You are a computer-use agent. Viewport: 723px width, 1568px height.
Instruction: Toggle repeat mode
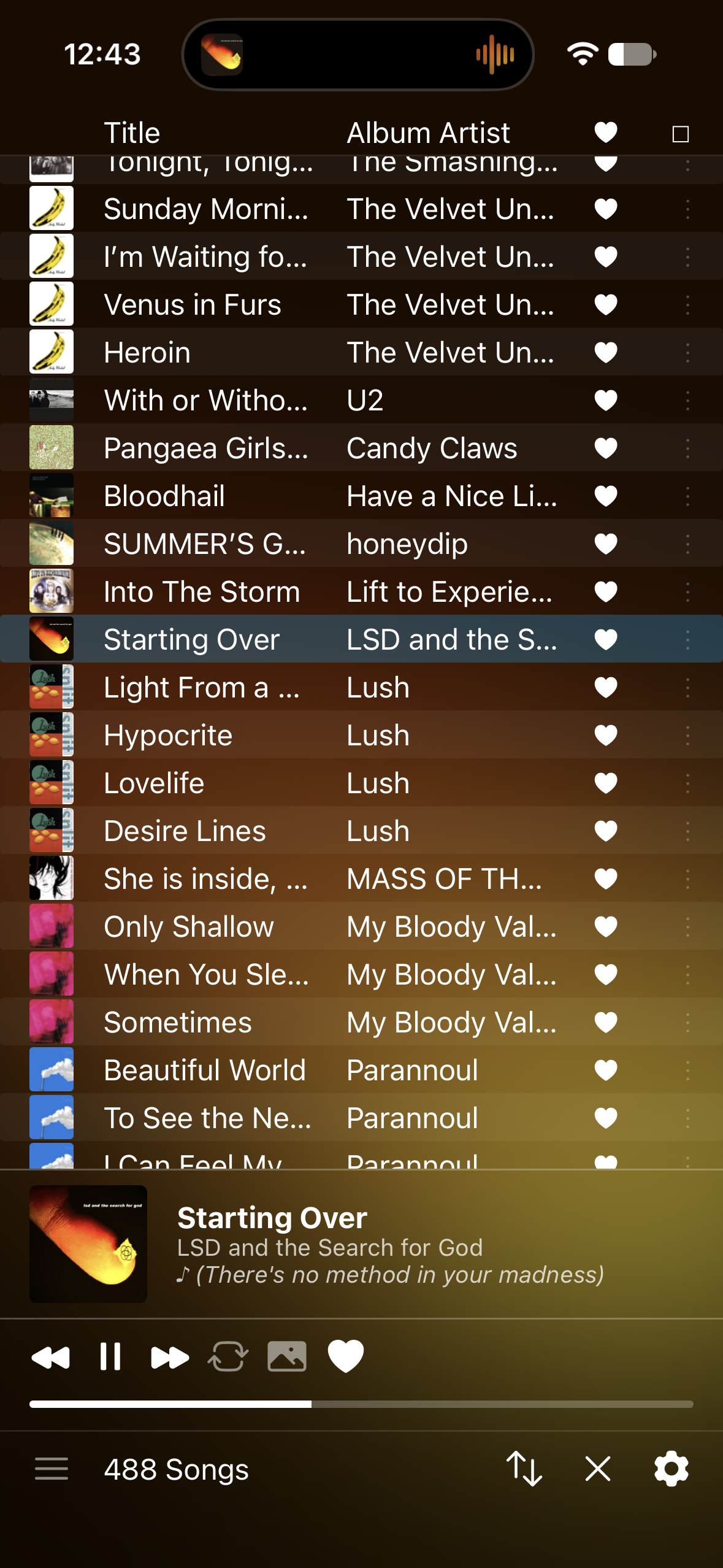228,1356
